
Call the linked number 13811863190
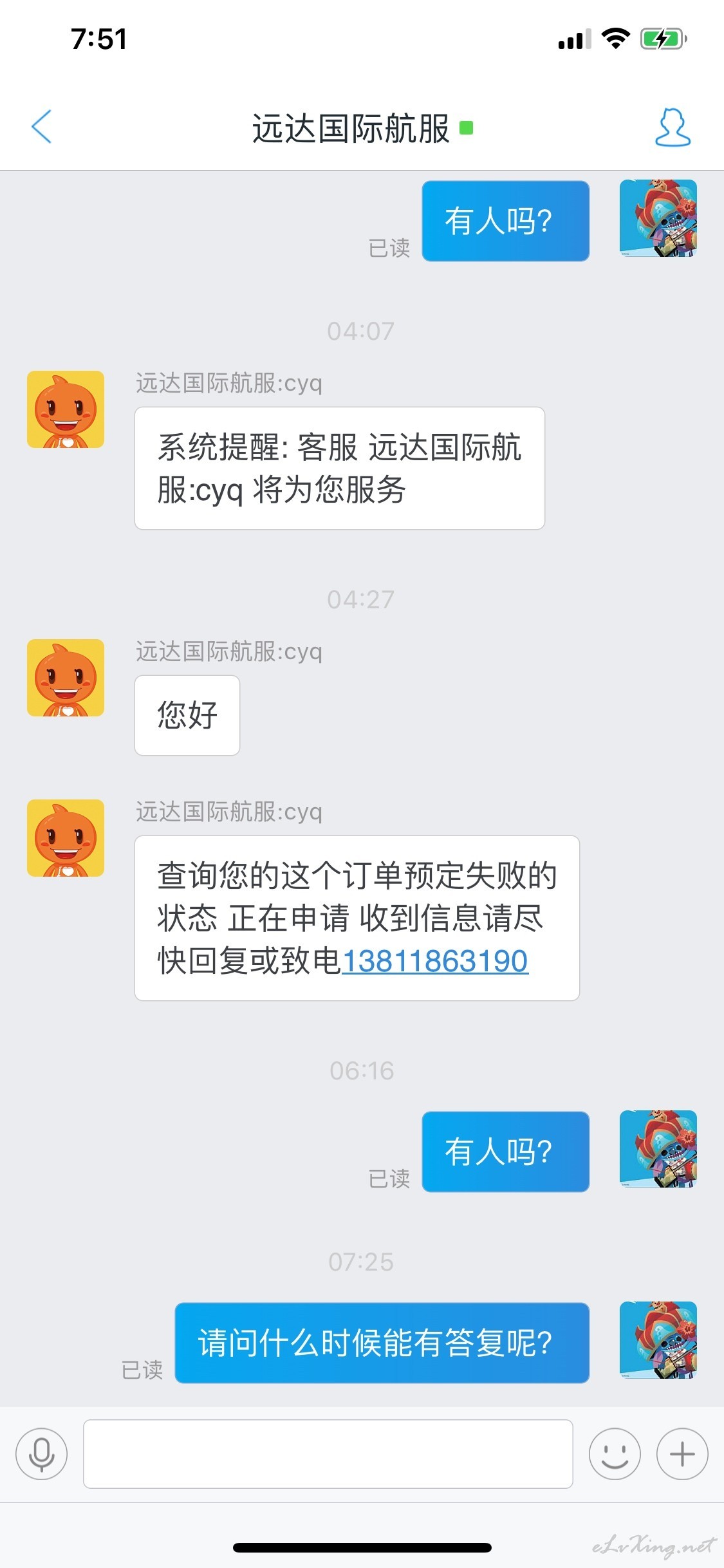coord(435,961)
